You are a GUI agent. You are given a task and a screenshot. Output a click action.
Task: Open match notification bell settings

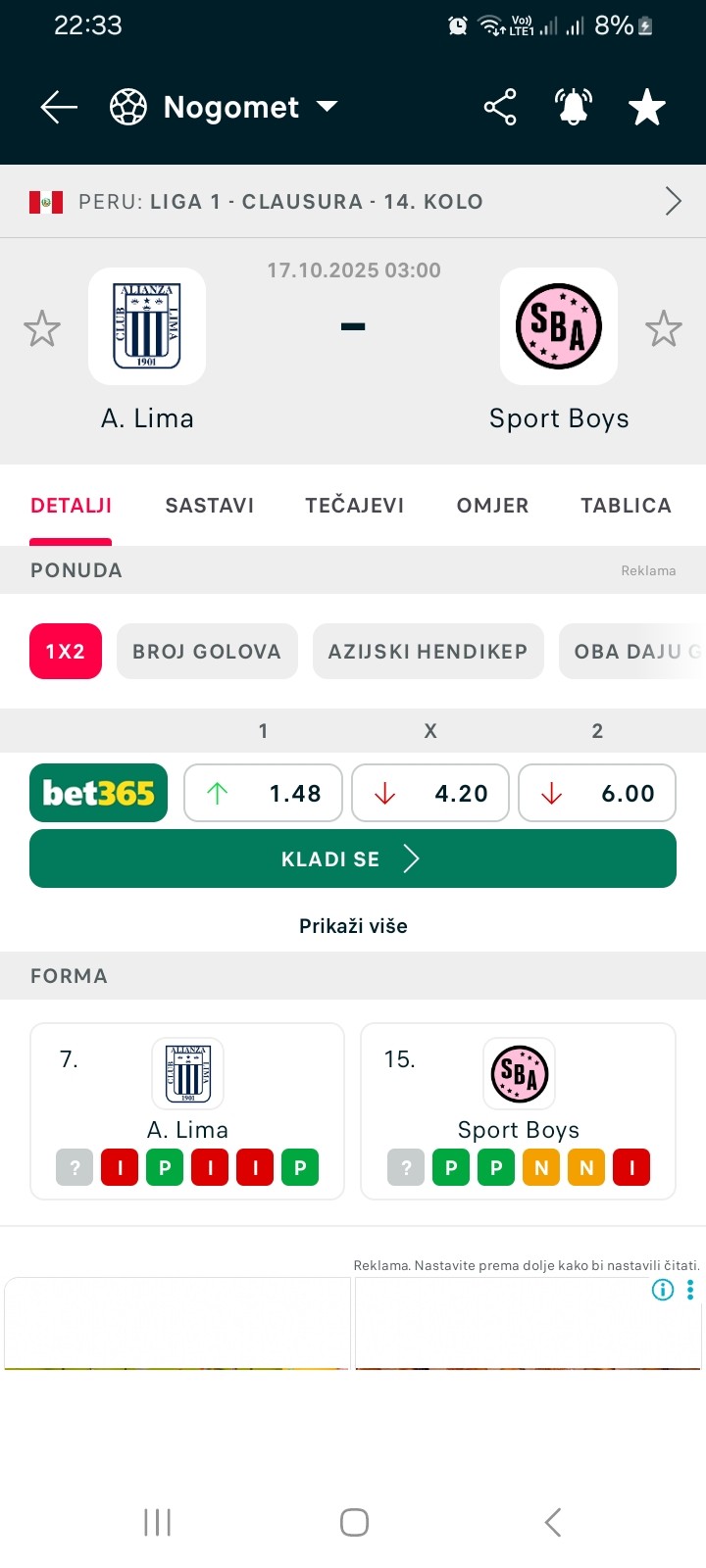pos(574,107)
